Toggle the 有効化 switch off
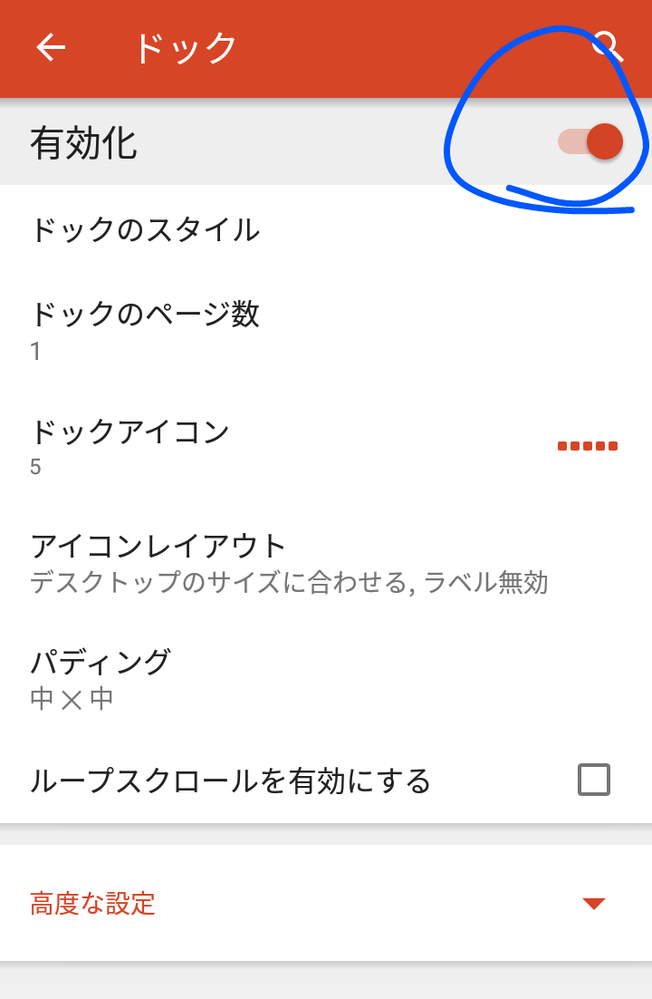 [592, 142]
